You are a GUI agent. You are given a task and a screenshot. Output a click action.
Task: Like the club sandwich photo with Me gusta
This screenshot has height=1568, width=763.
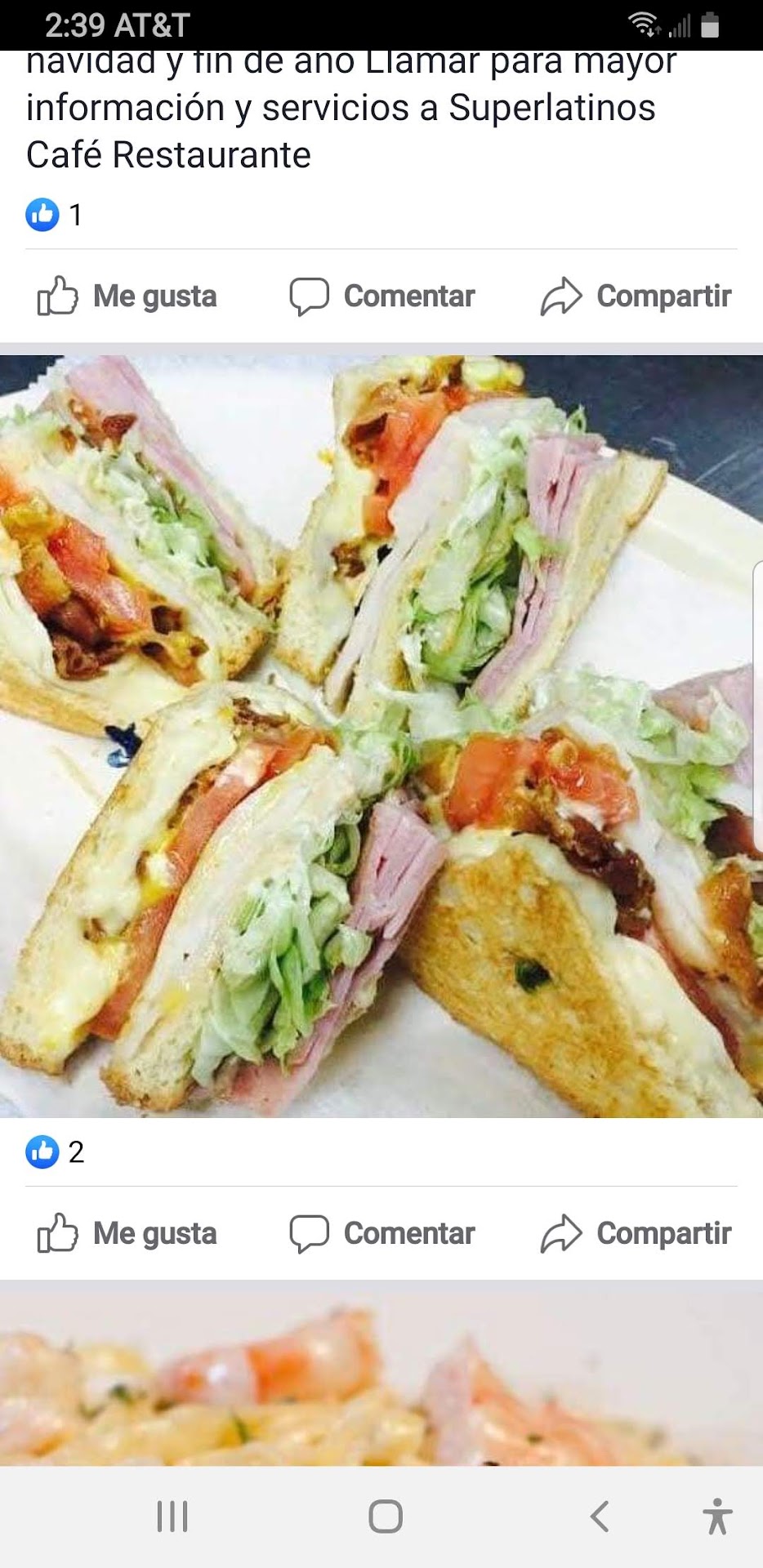(x=127, y=1233)
